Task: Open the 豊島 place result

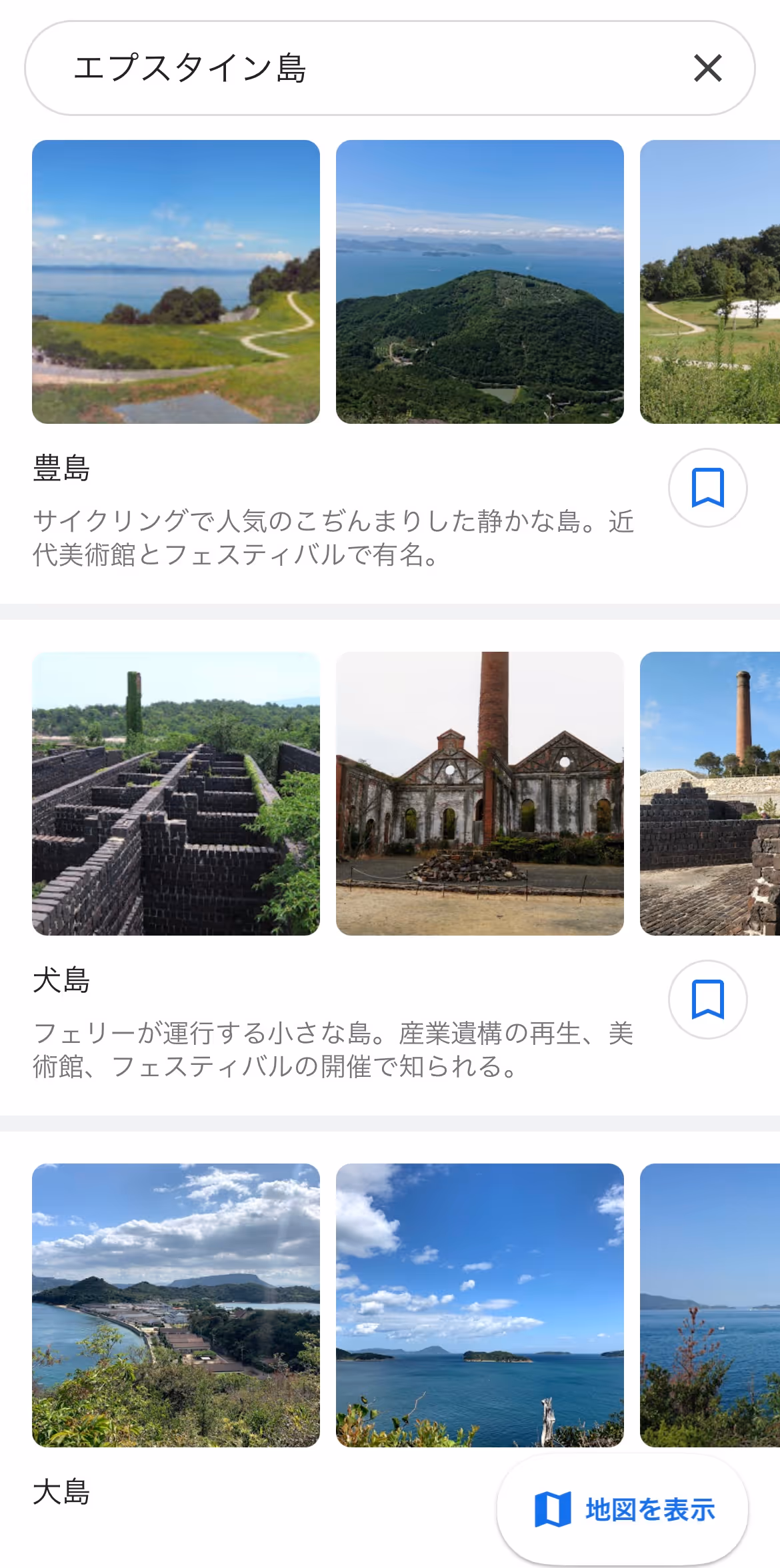Action: 61,468
